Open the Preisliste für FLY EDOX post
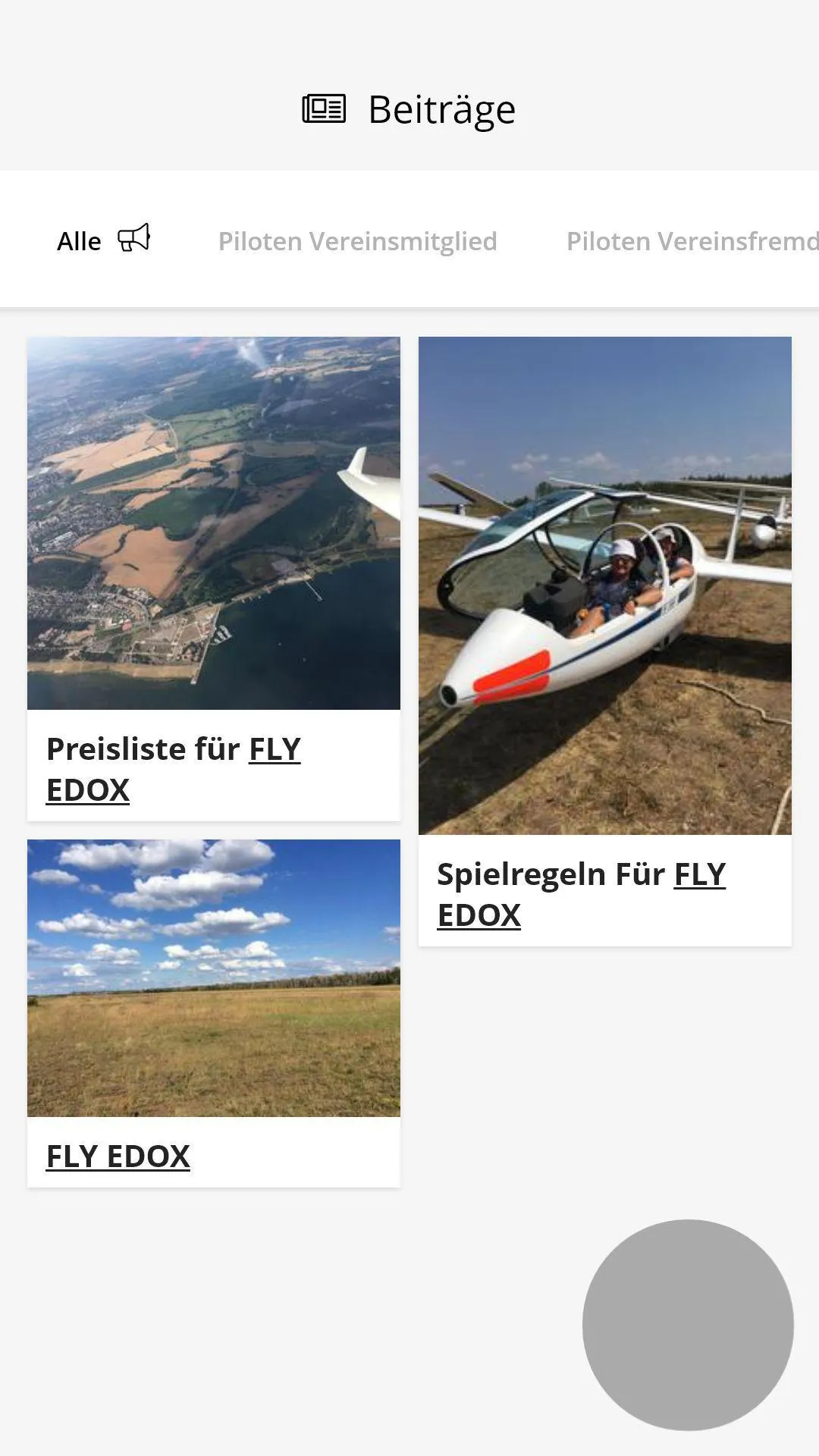Image resolution: width=819 pixels, height=1456 pixels. pyautogui.click(x=214, y=579)
